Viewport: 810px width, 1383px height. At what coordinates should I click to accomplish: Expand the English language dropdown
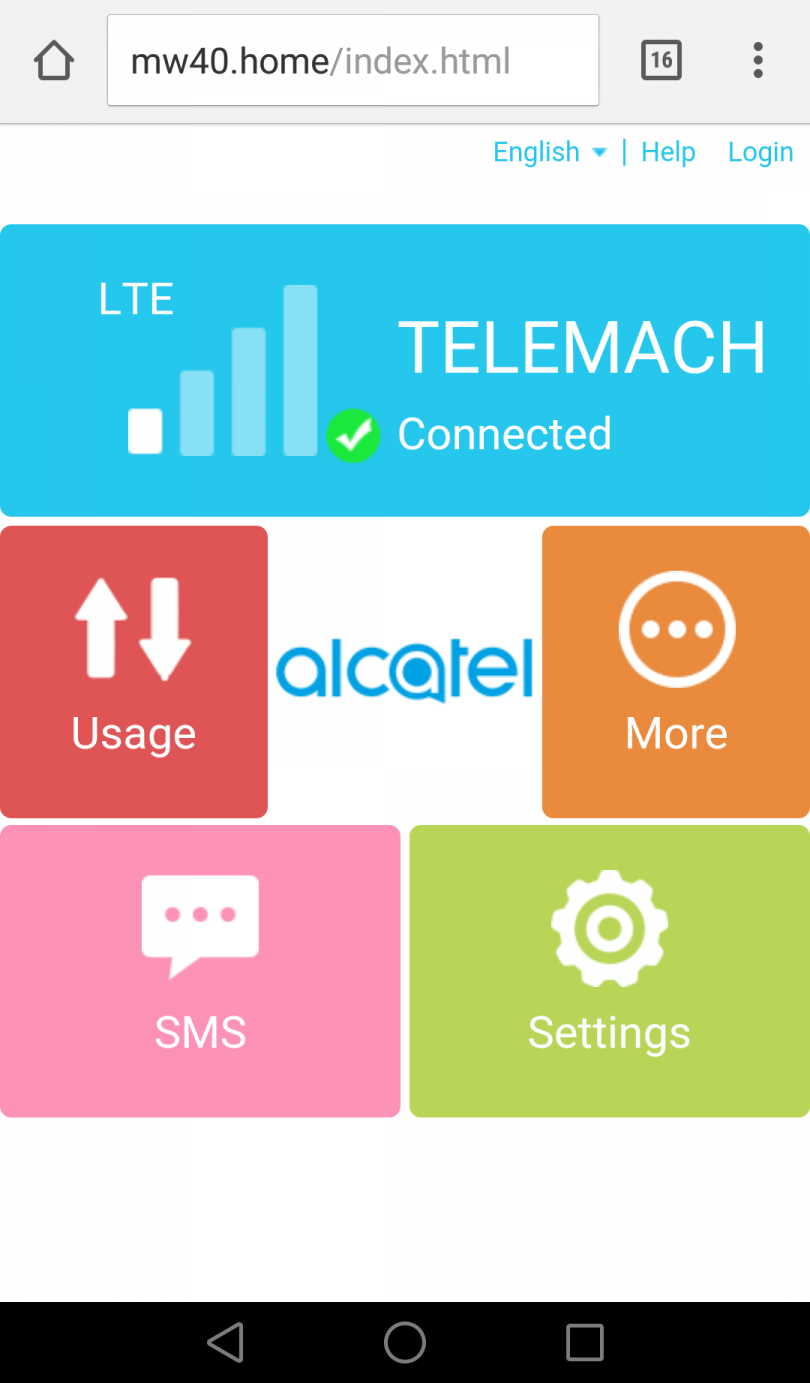pyautogui.click(x=549, y=152)
